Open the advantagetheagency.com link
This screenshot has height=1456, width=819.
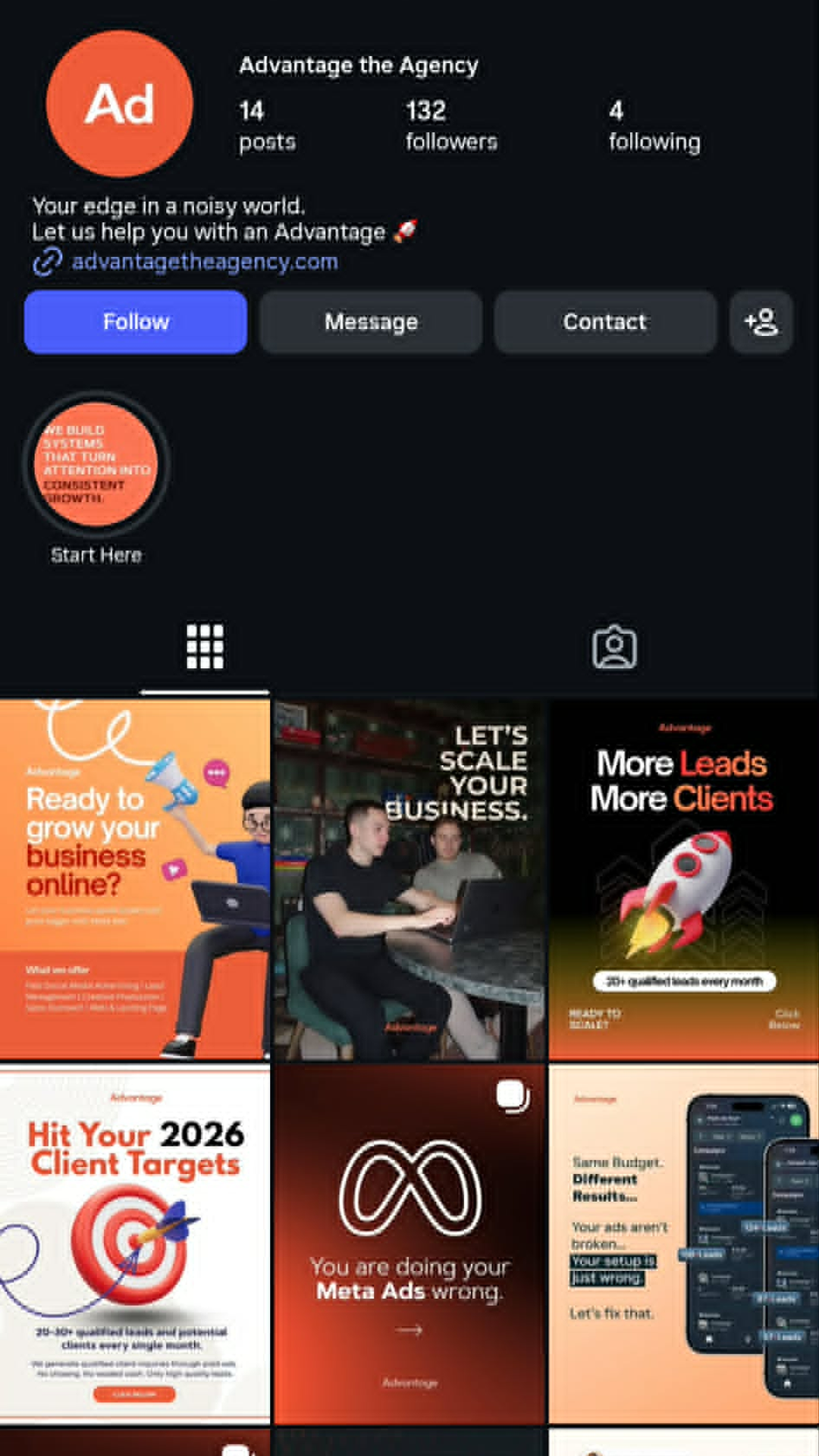(x=204, y=262)
